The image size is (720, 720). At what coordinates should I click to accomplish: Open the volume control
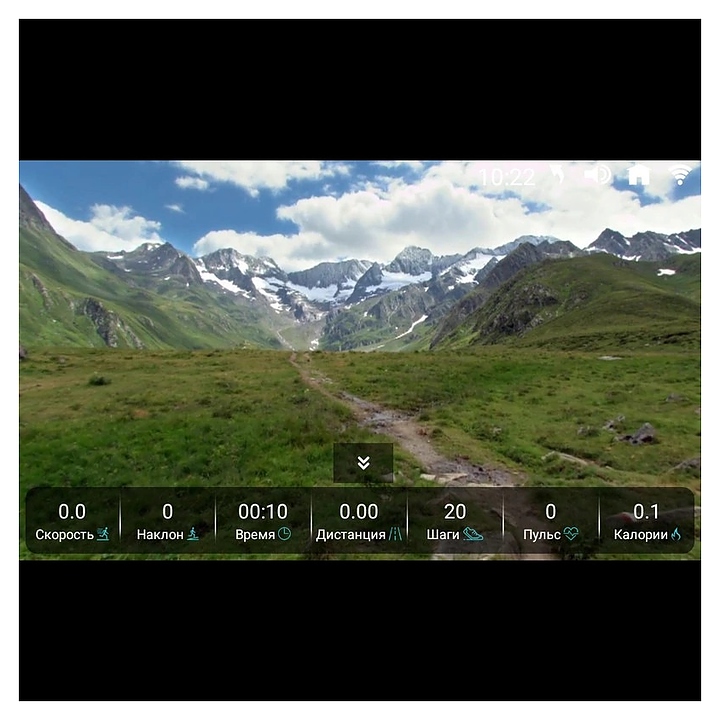(x=597, y=175)
